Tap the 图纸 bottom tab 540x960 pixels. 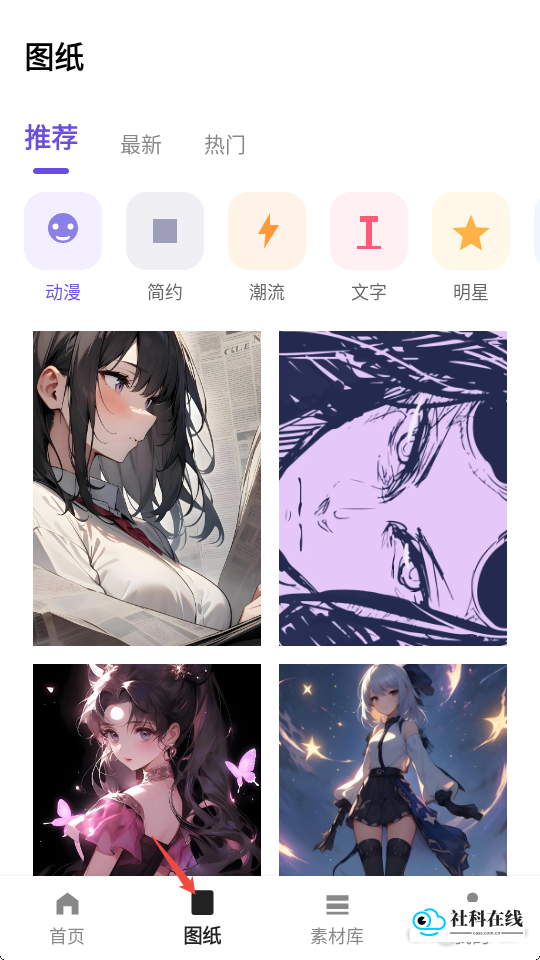click(x=203, y=918)
